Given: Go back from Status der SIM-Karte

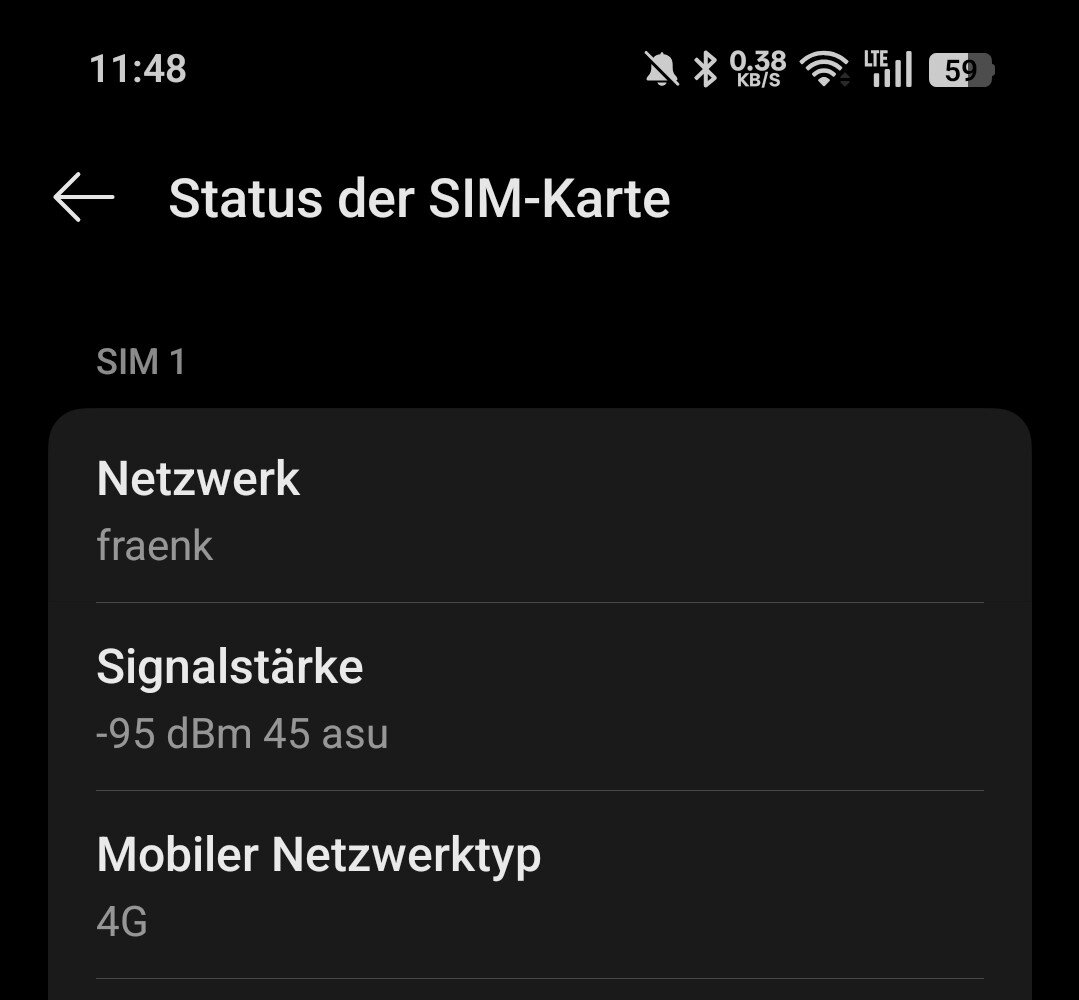Looking at the screenshot, I should coord(84,197).
